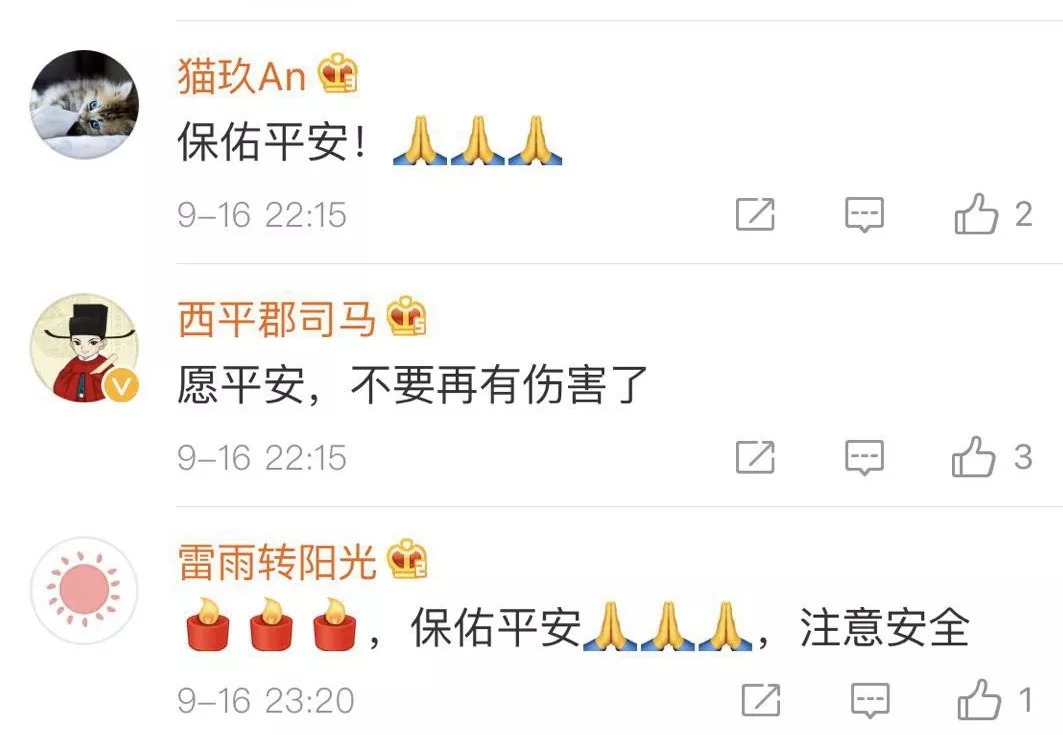Repost 雷雨转阳光's comment
1063x735 pixels.
click(x=760, y=700)
